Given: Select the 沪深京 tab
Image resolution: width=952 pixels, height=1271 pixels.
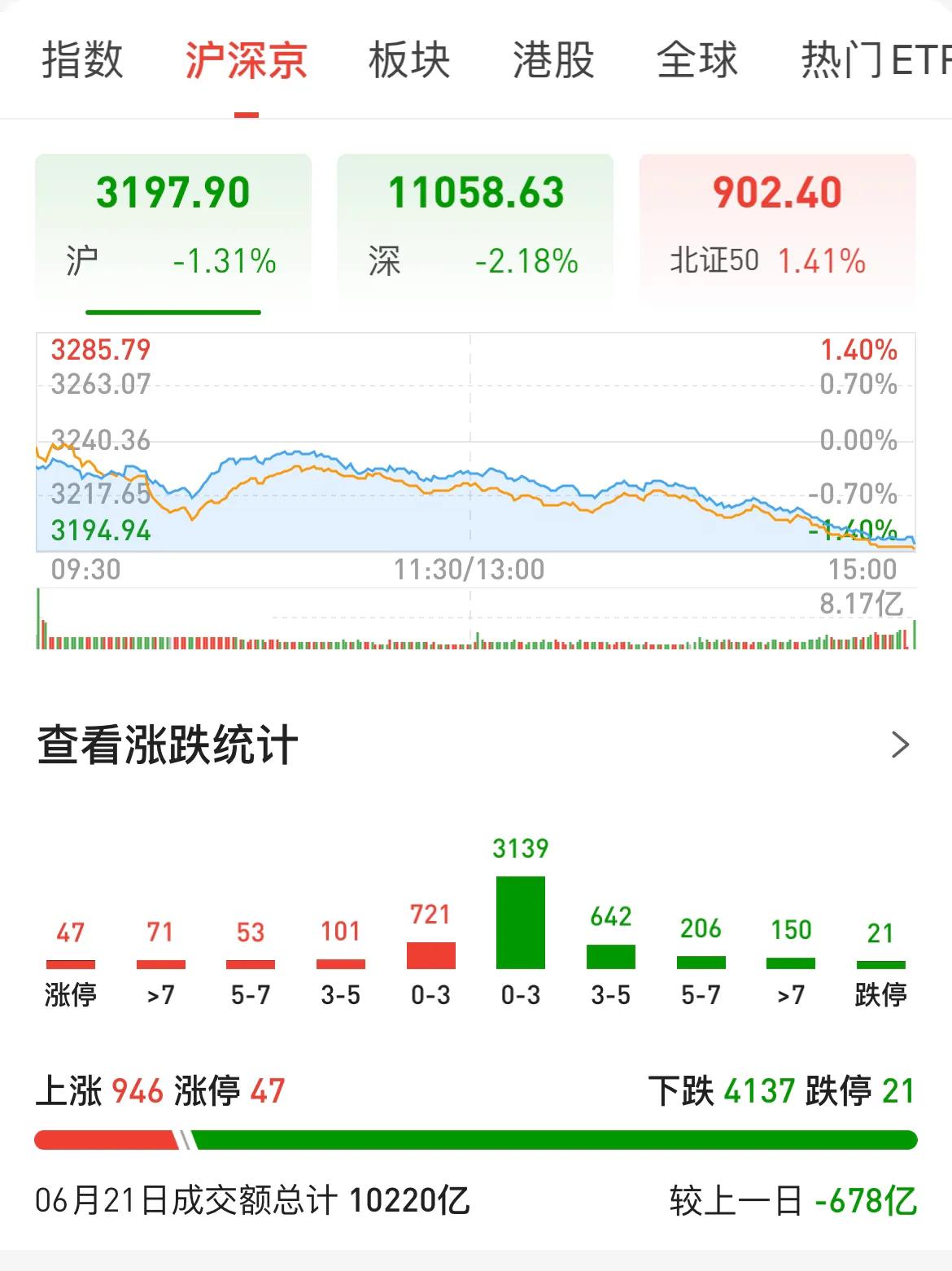Looking at the screenshot, I should tap(246, 61).
